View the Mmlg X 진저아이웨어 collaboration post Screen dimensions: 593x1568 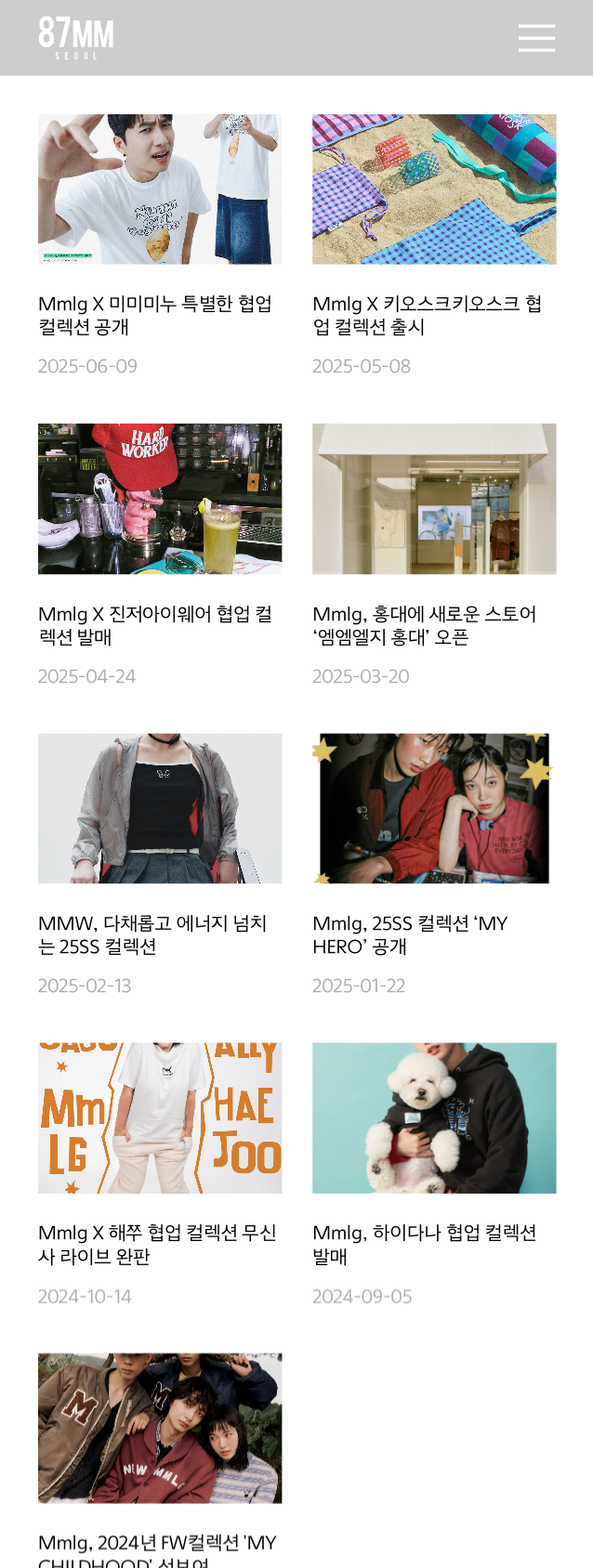pos(155,625)
